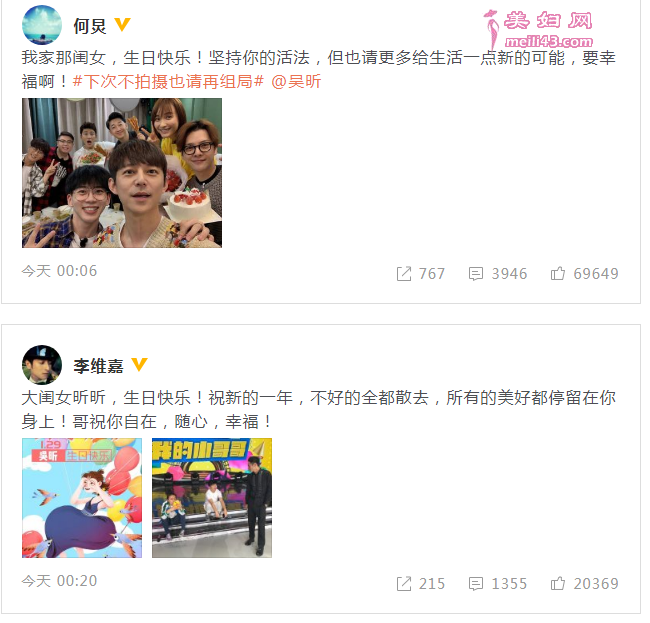Image resolution: width=650 pixels, height=623 pixels.
Task: Open 李维嘉's profile avatar
Action: (x=42, y=364)
